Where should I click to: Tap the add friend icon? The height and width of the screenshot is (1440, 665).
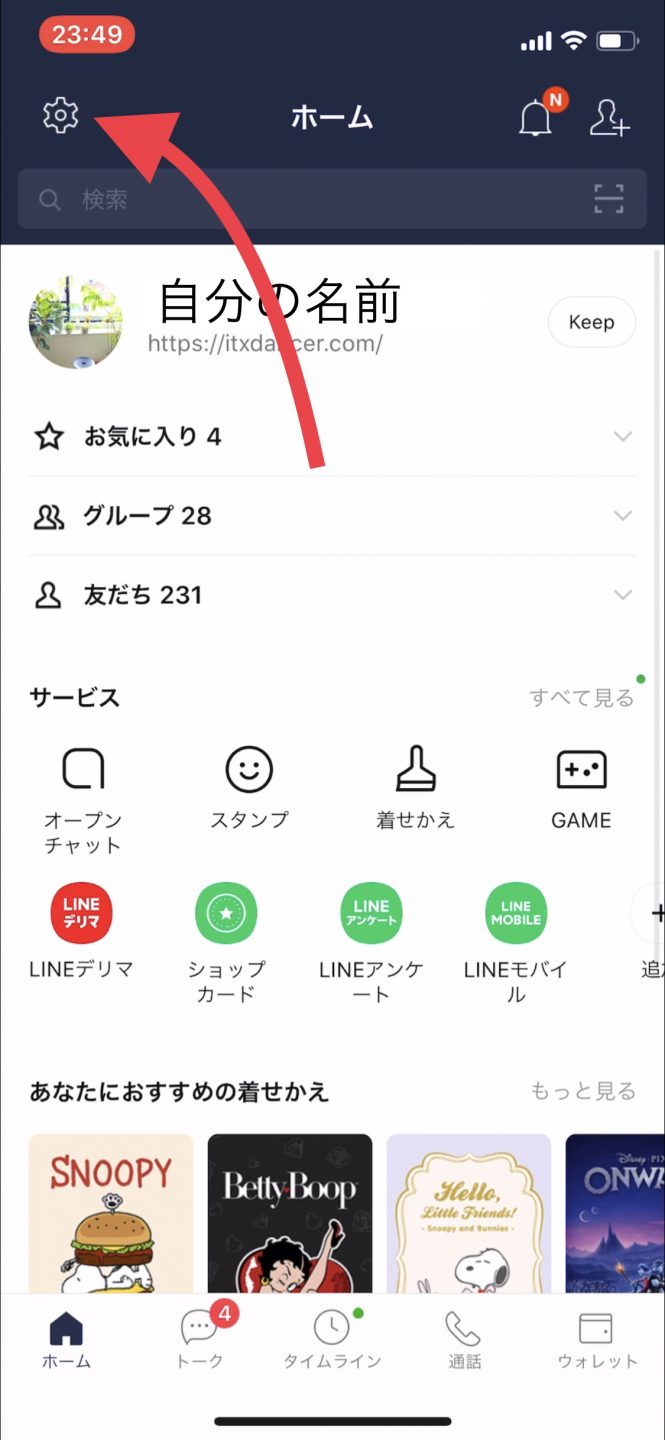pyautogui.click(x=608, y=118)
